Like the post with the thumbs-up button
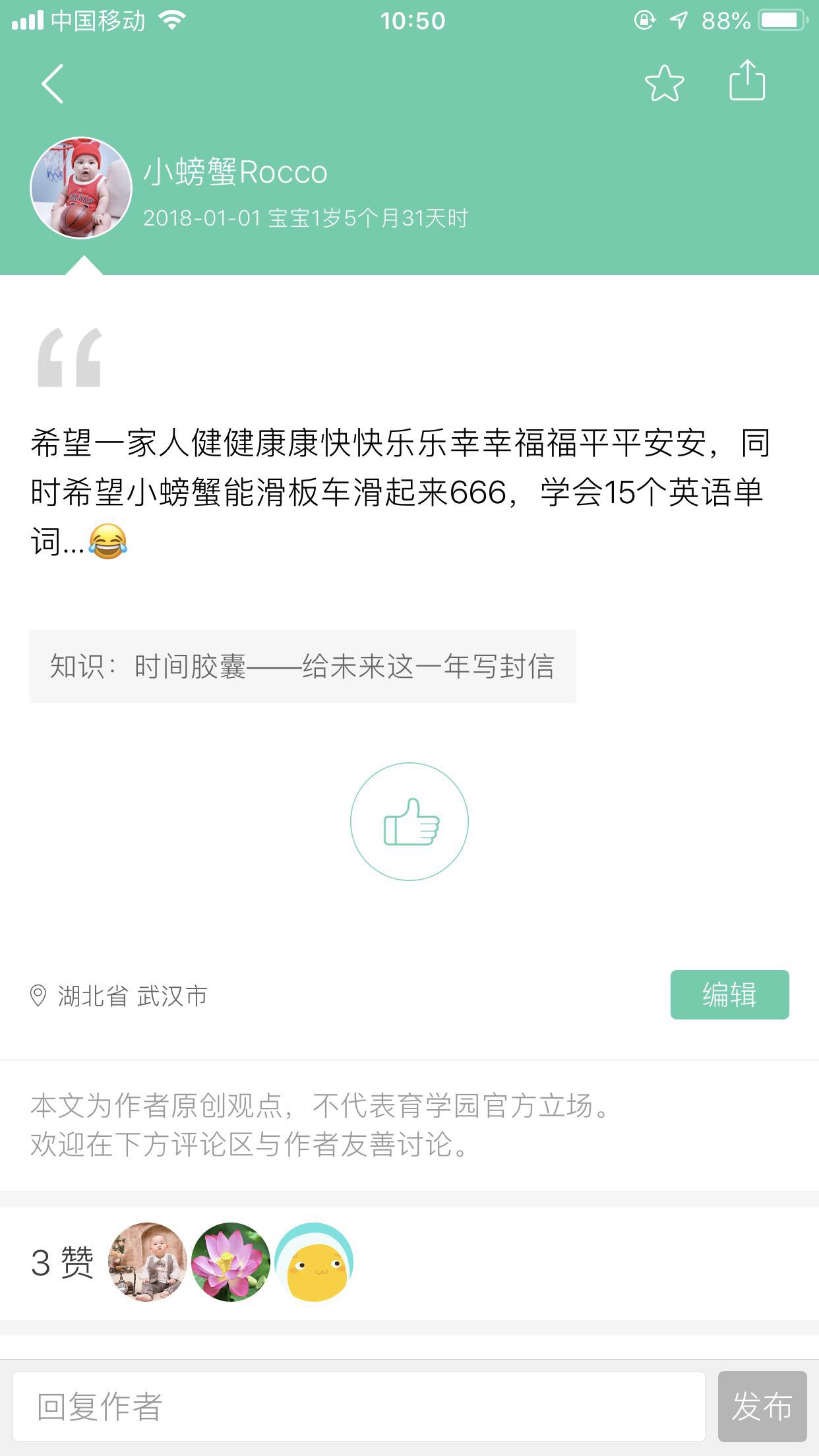 [x=409, y=822]
